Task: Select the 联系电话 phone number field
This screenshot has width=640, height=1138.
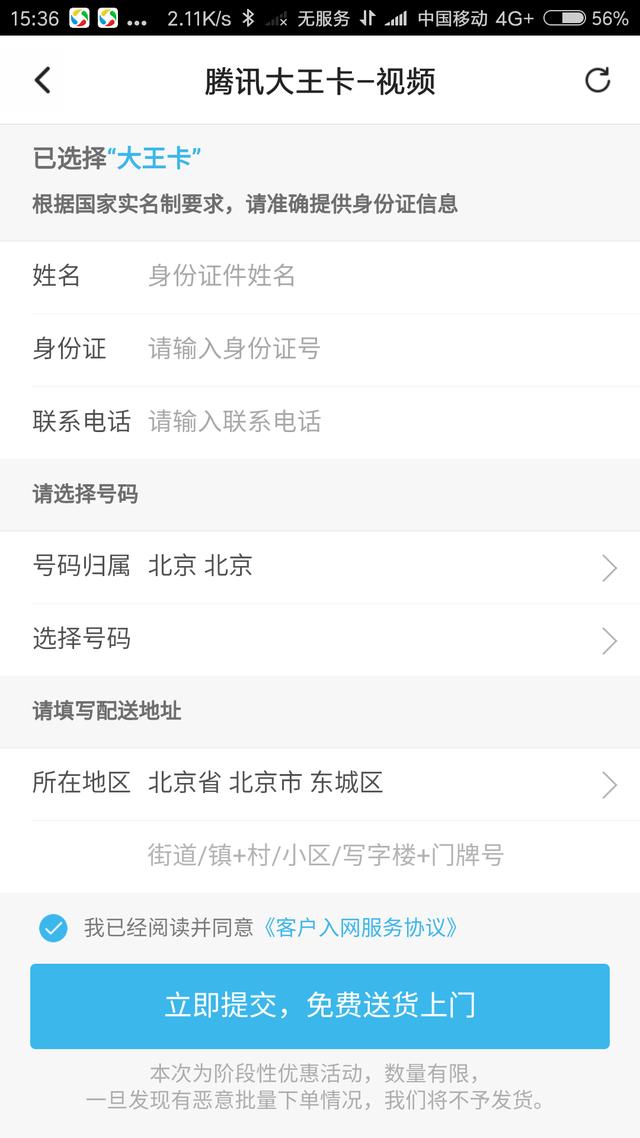Action: (x=380, y=421)
